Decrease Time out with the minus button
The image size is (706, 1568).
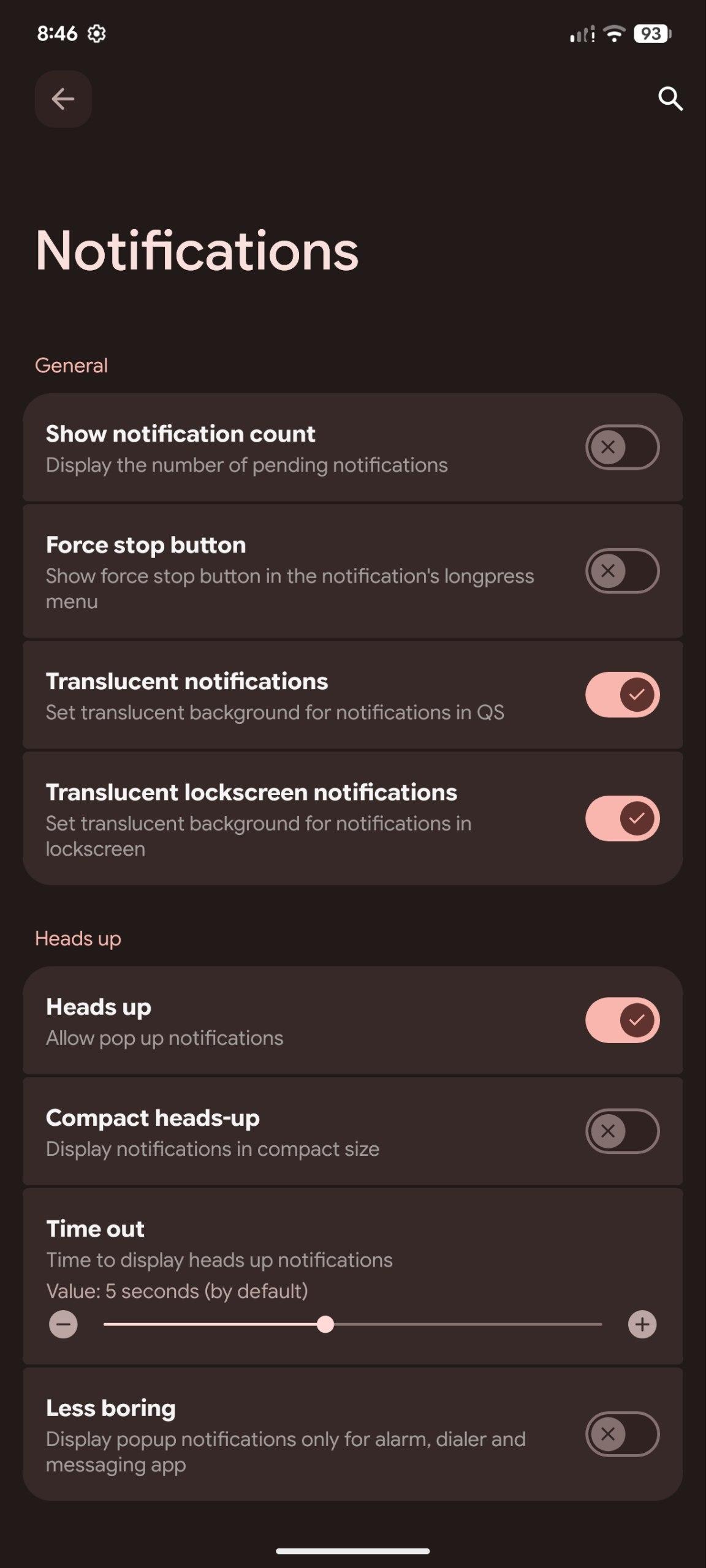63,1324
